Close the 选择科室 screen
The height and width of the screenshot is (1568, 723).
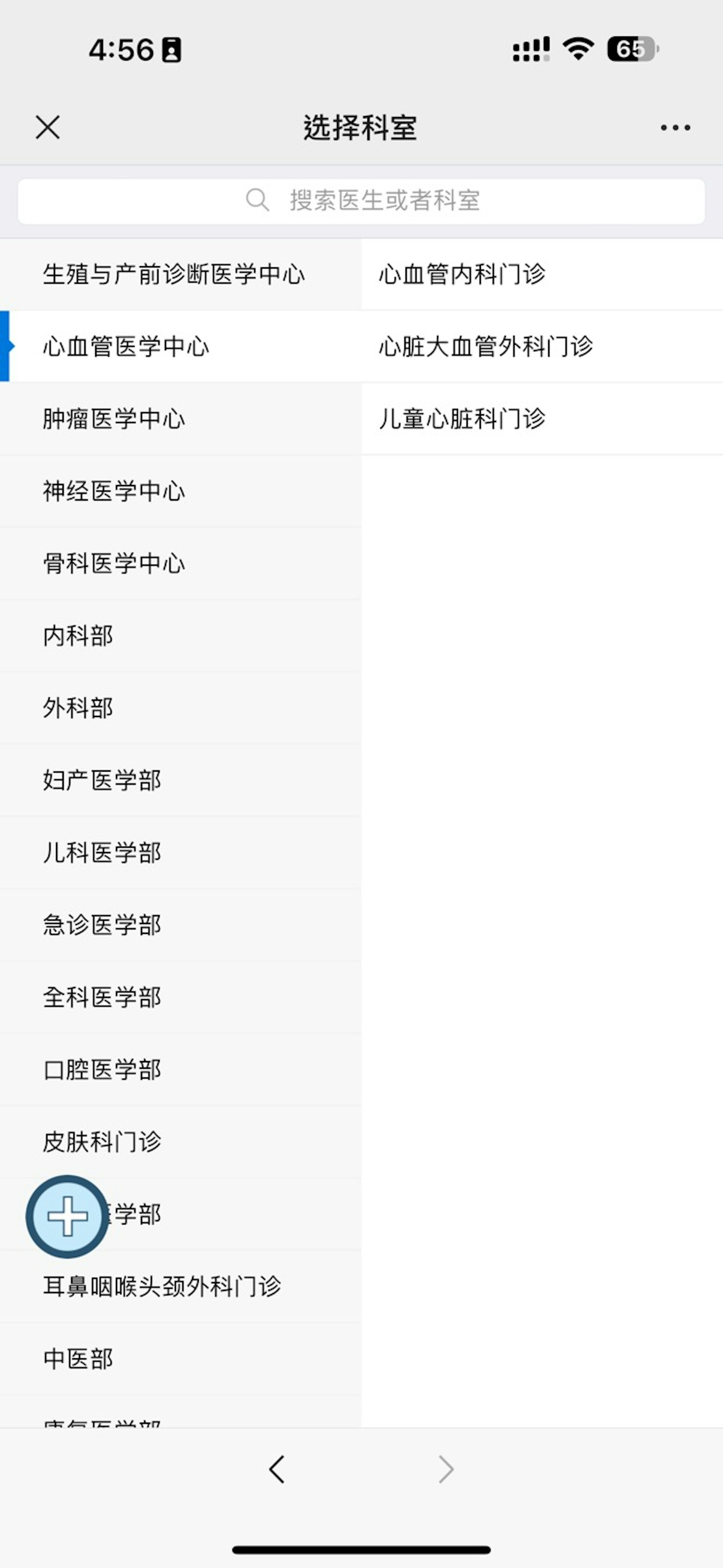47,127
